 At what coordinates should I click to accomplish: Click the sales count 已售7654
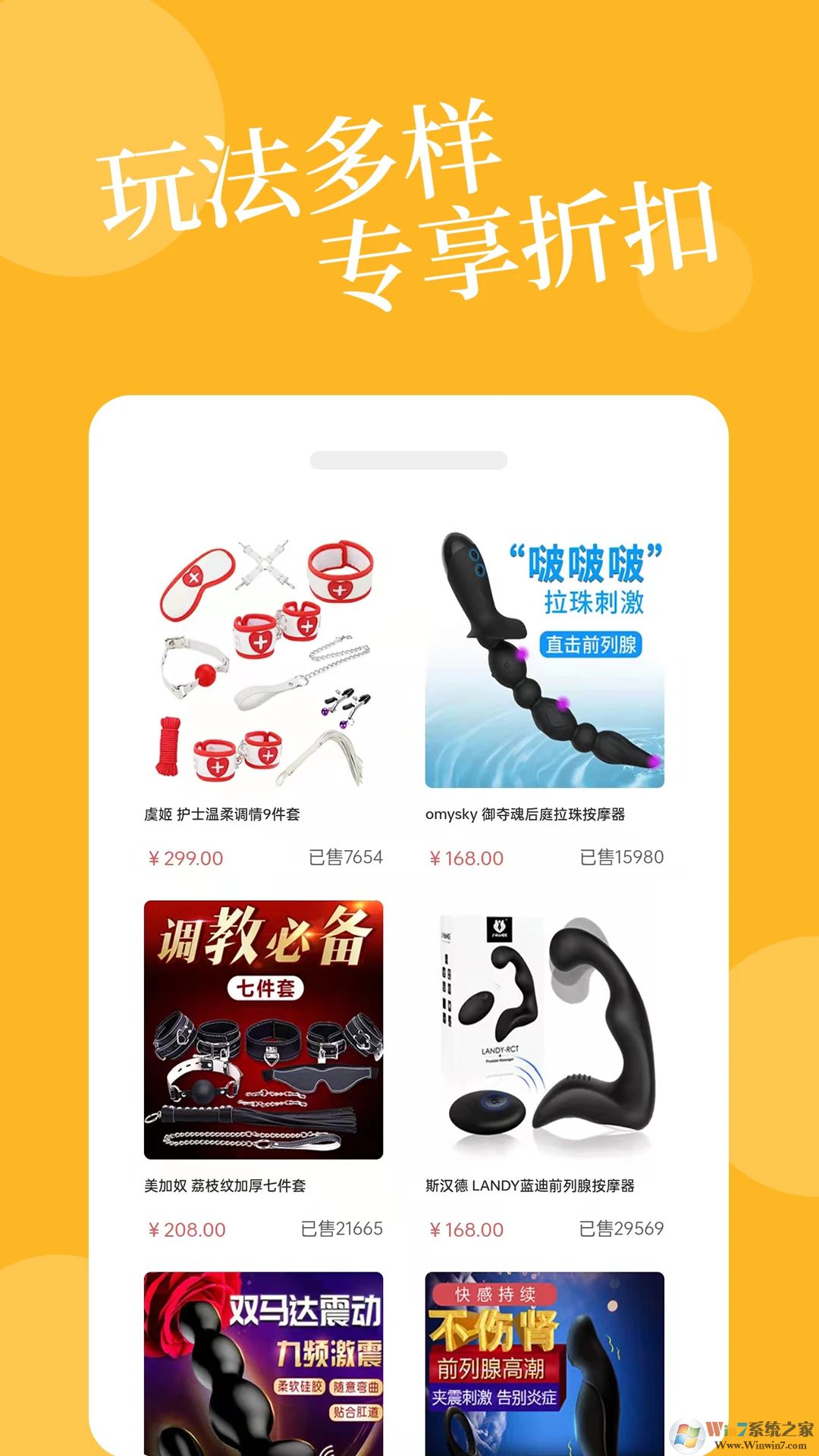pos(345,858)
